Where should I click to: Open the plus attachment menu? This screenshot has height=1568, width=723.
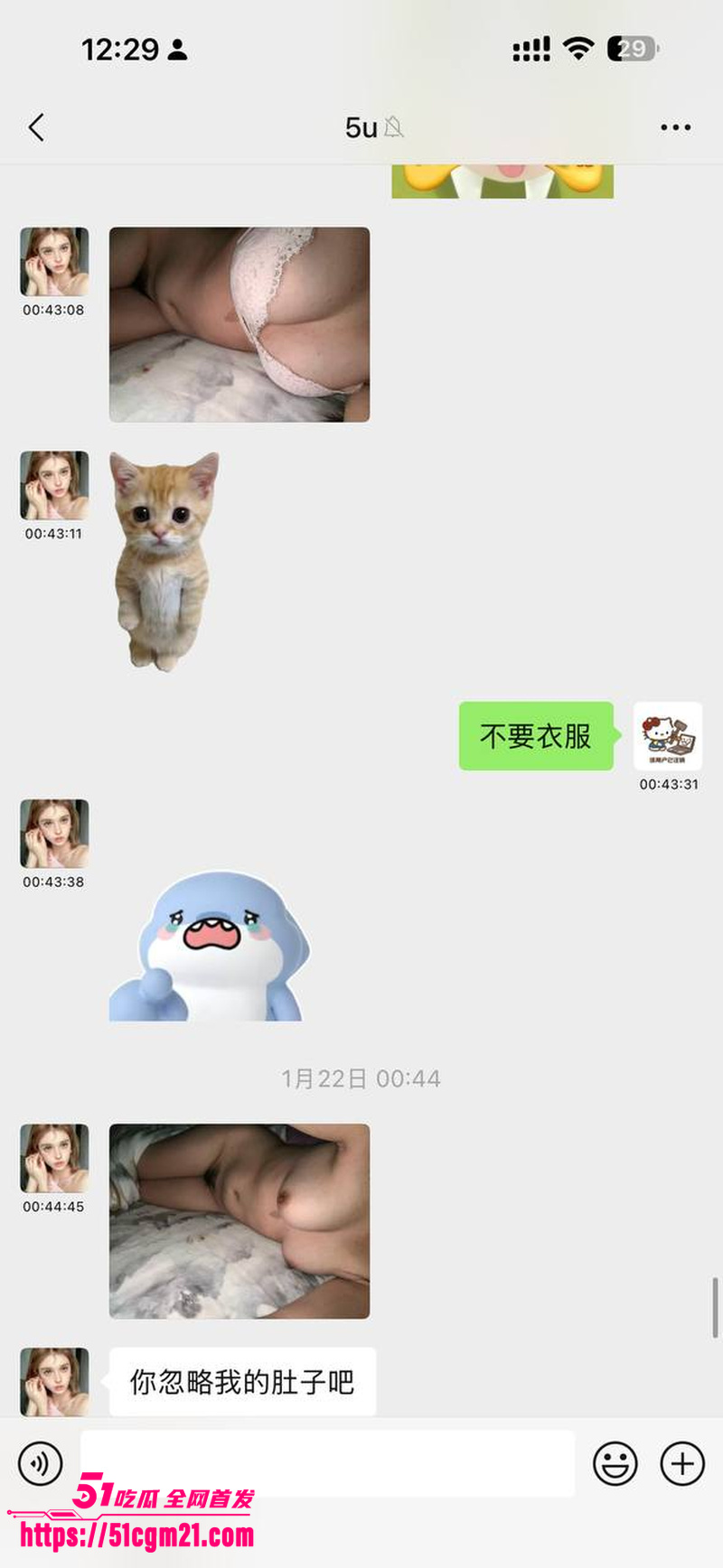tap(681, 1462)
